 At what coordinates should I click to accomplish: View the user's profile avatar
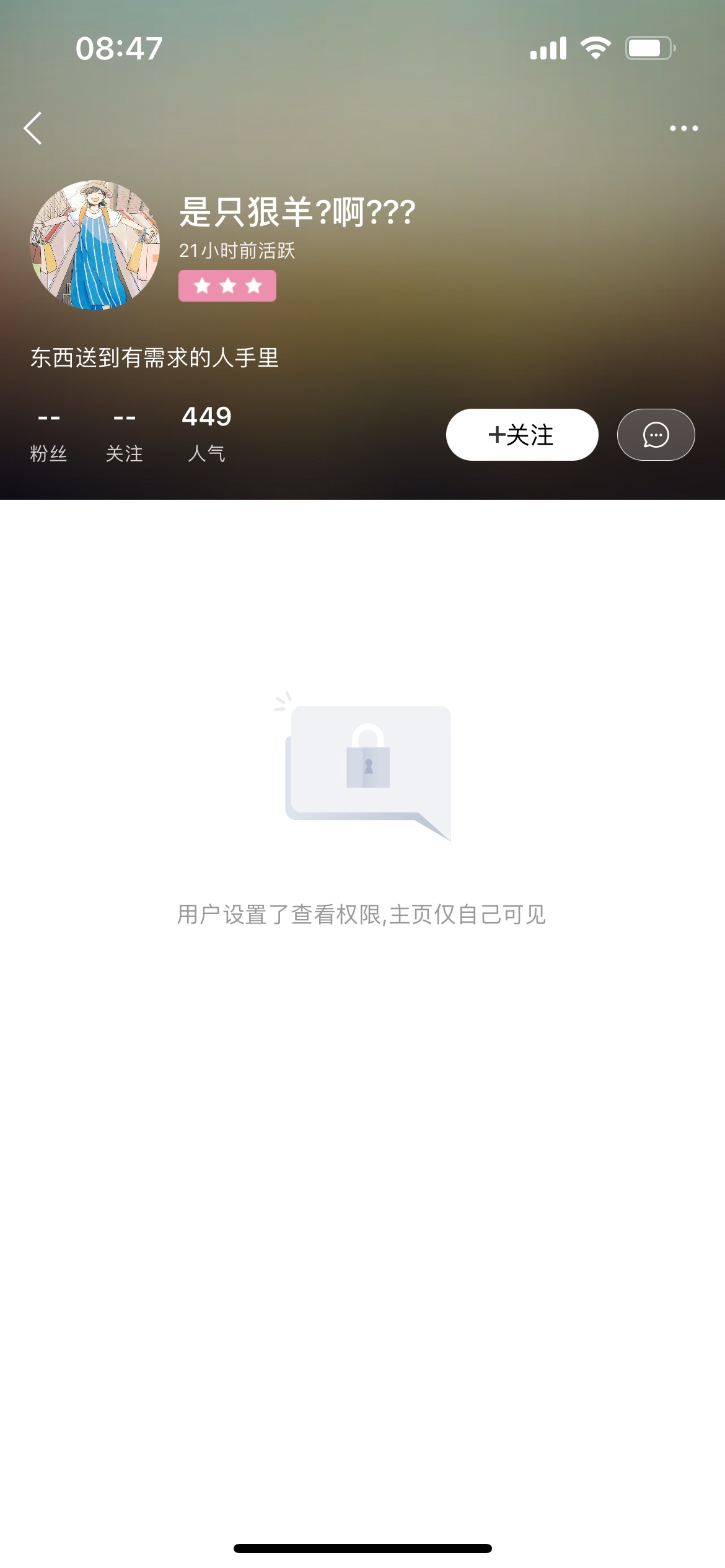[x=95, y=245]
